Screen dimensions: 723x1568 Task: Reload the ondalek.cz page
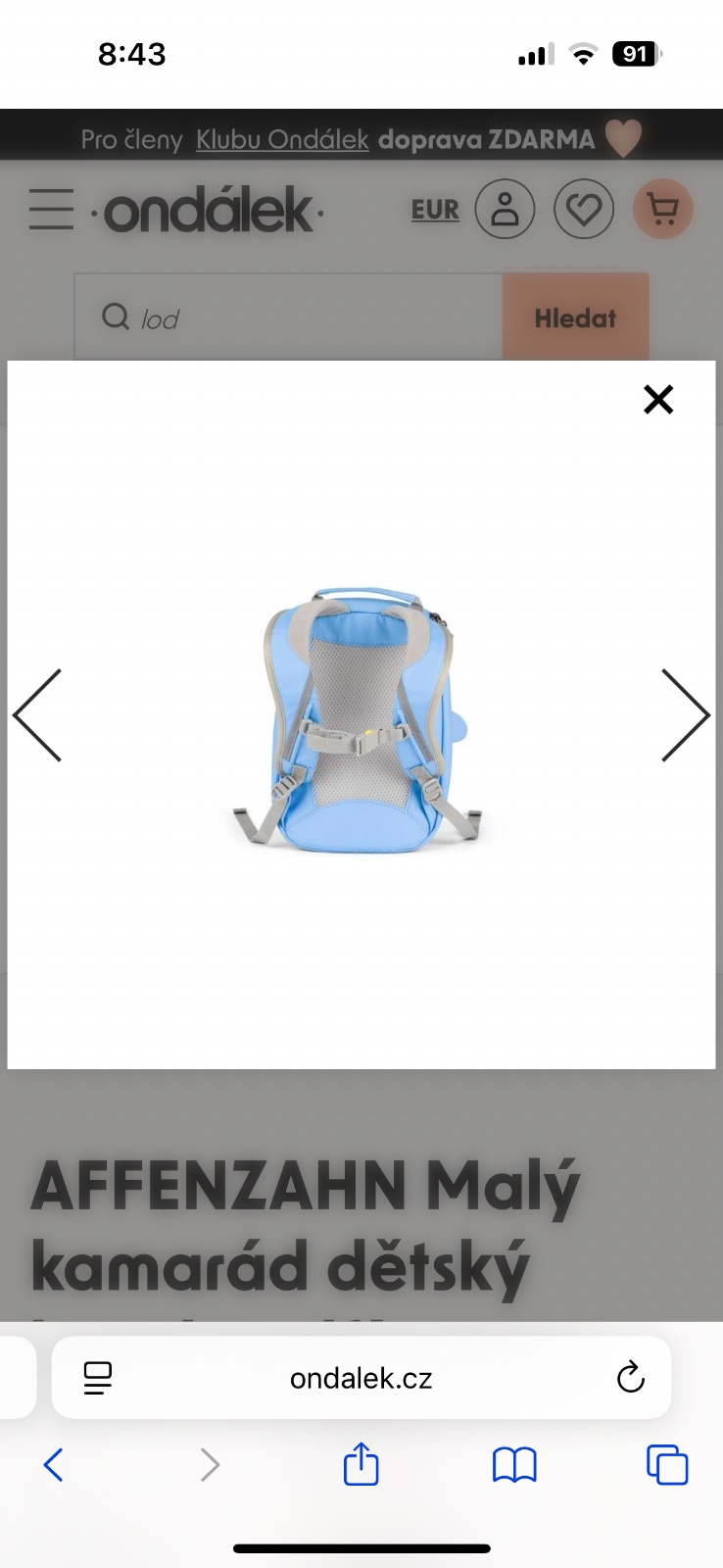[630, 1378]
